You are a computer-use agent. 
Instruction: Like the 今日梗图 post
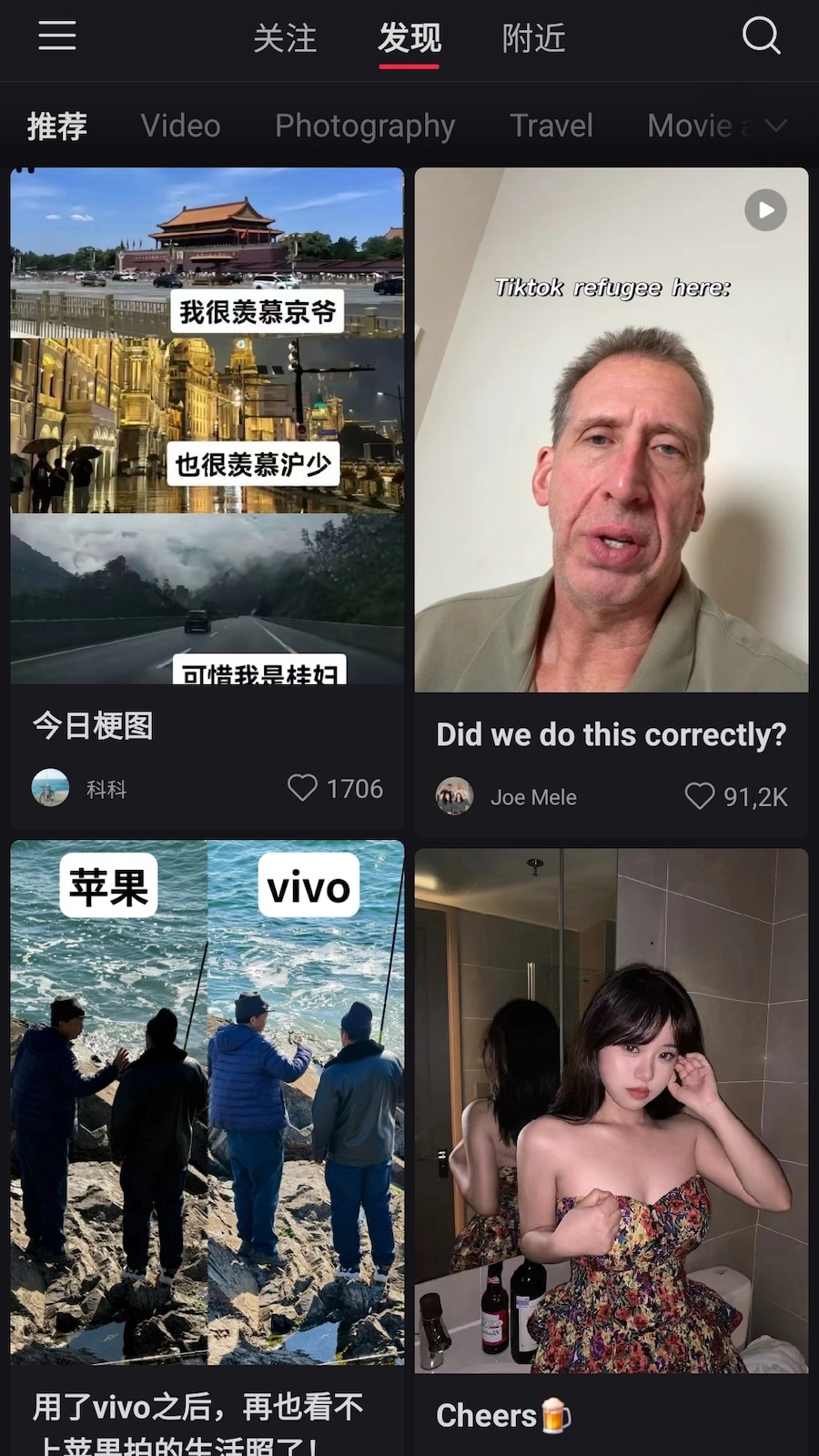coord(302,788)
